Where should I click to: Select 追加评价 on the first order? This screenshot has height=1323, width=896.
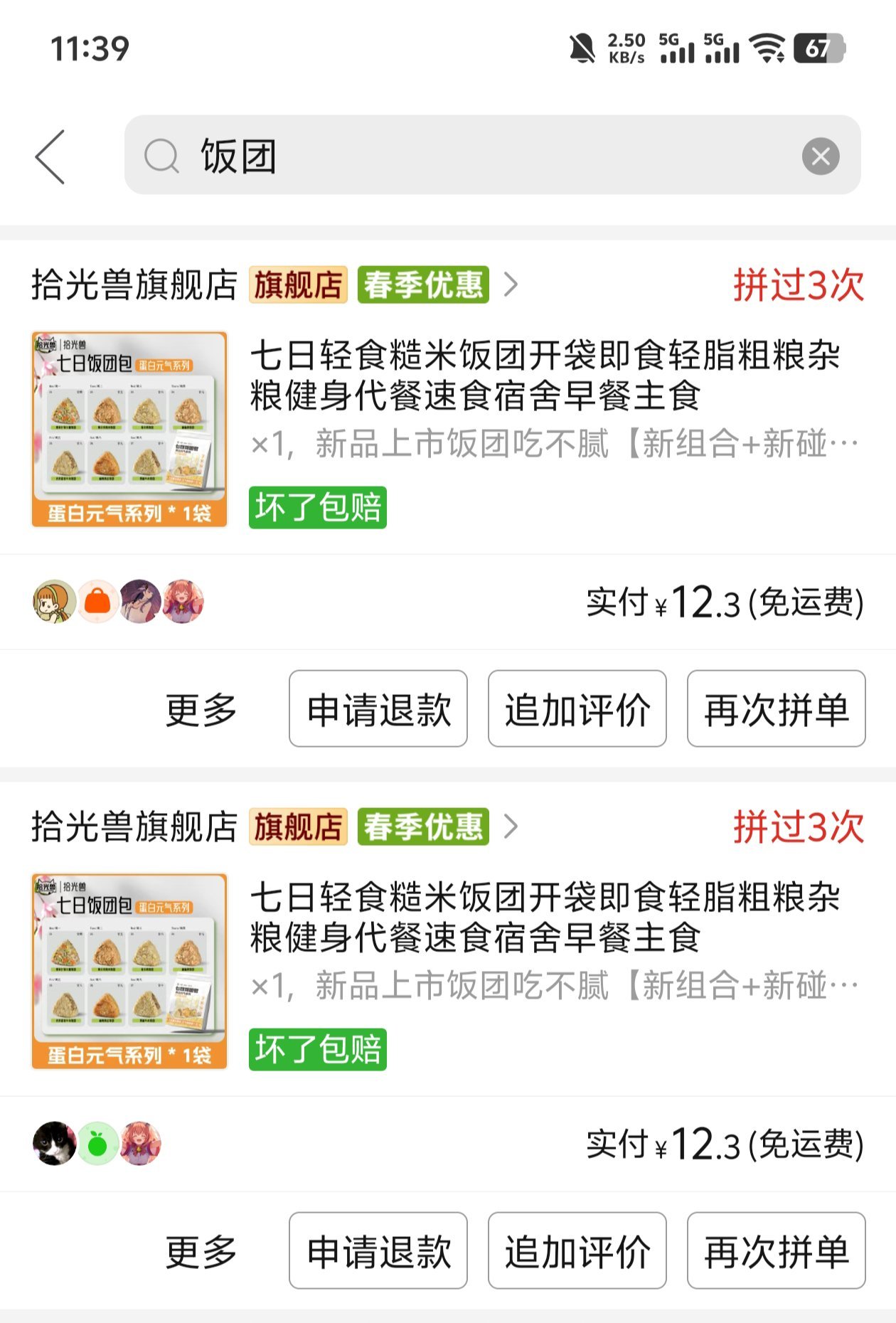pos(577,709)
